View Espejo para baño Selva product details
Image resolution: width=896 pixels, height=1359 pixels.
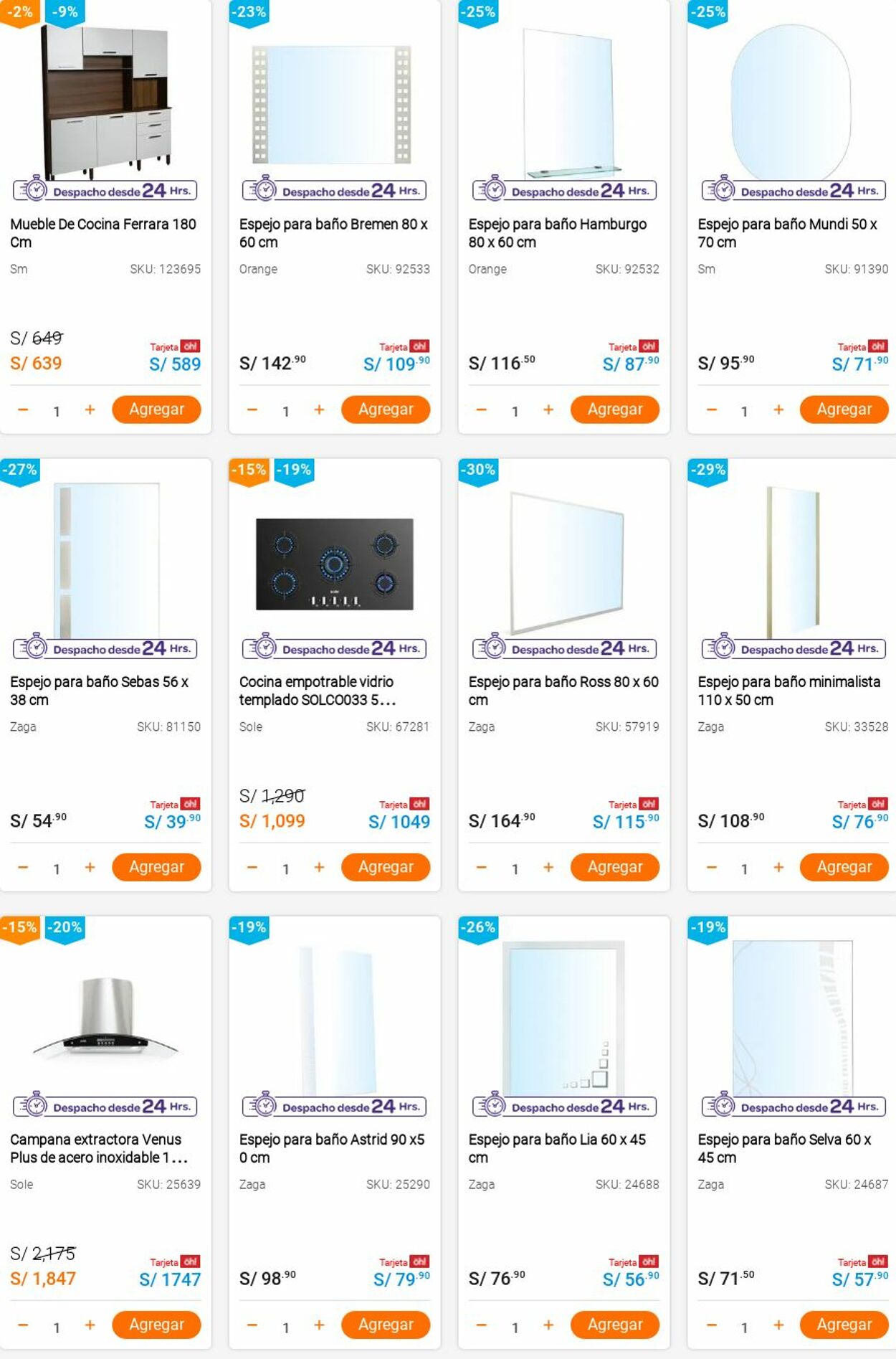(784, 1148)
